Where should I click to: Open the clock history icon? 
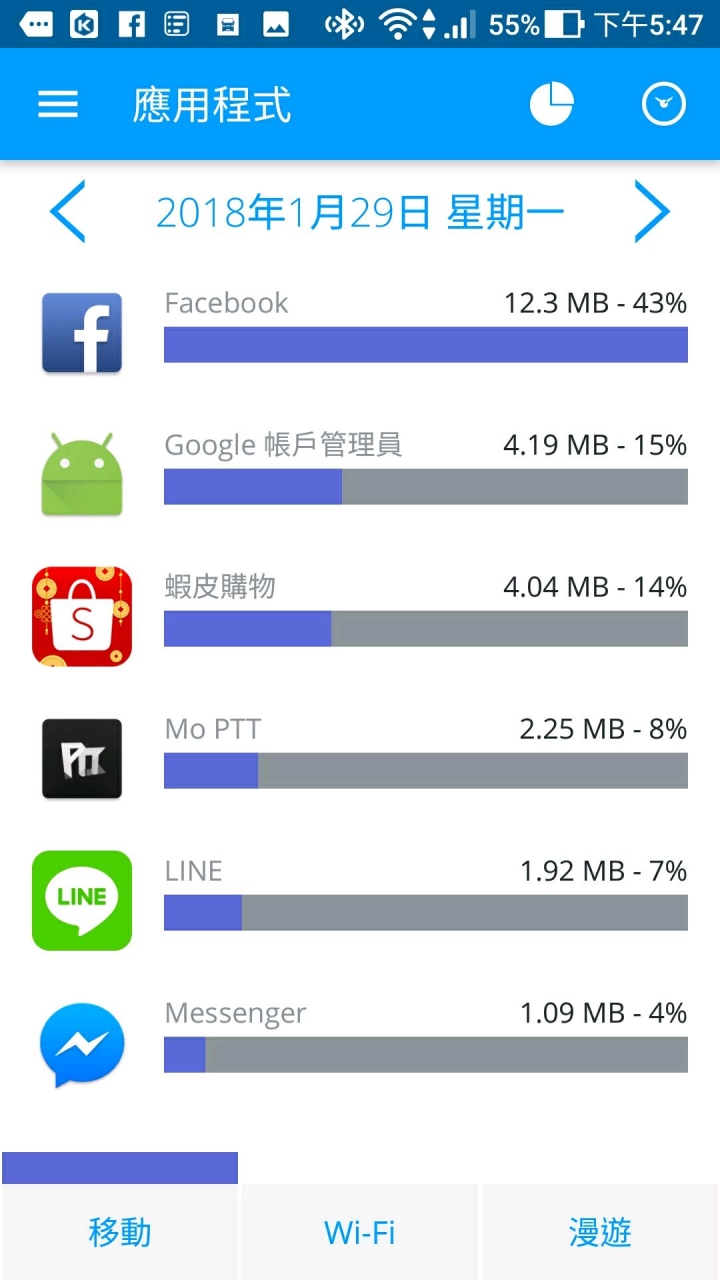(664, 105)
